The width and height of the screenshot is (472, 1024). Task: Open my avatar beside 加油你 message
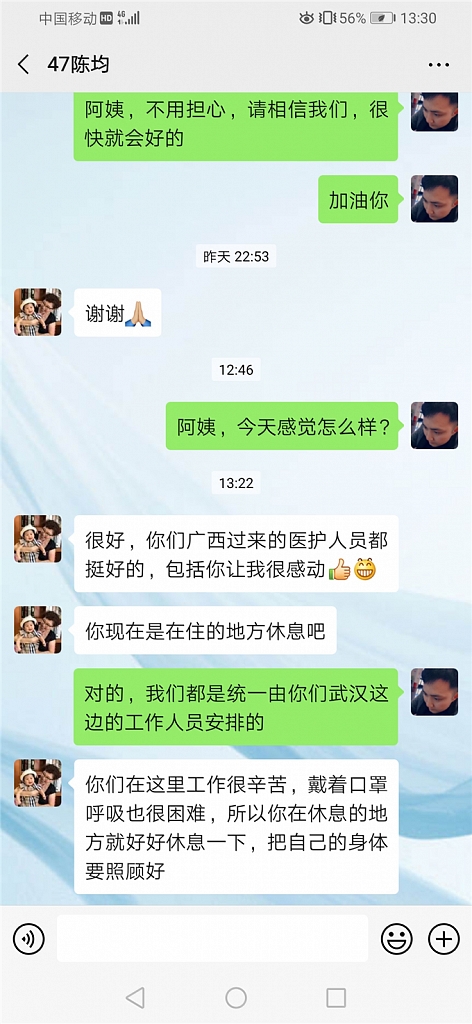pyautogui.click(x=434, y=199)
